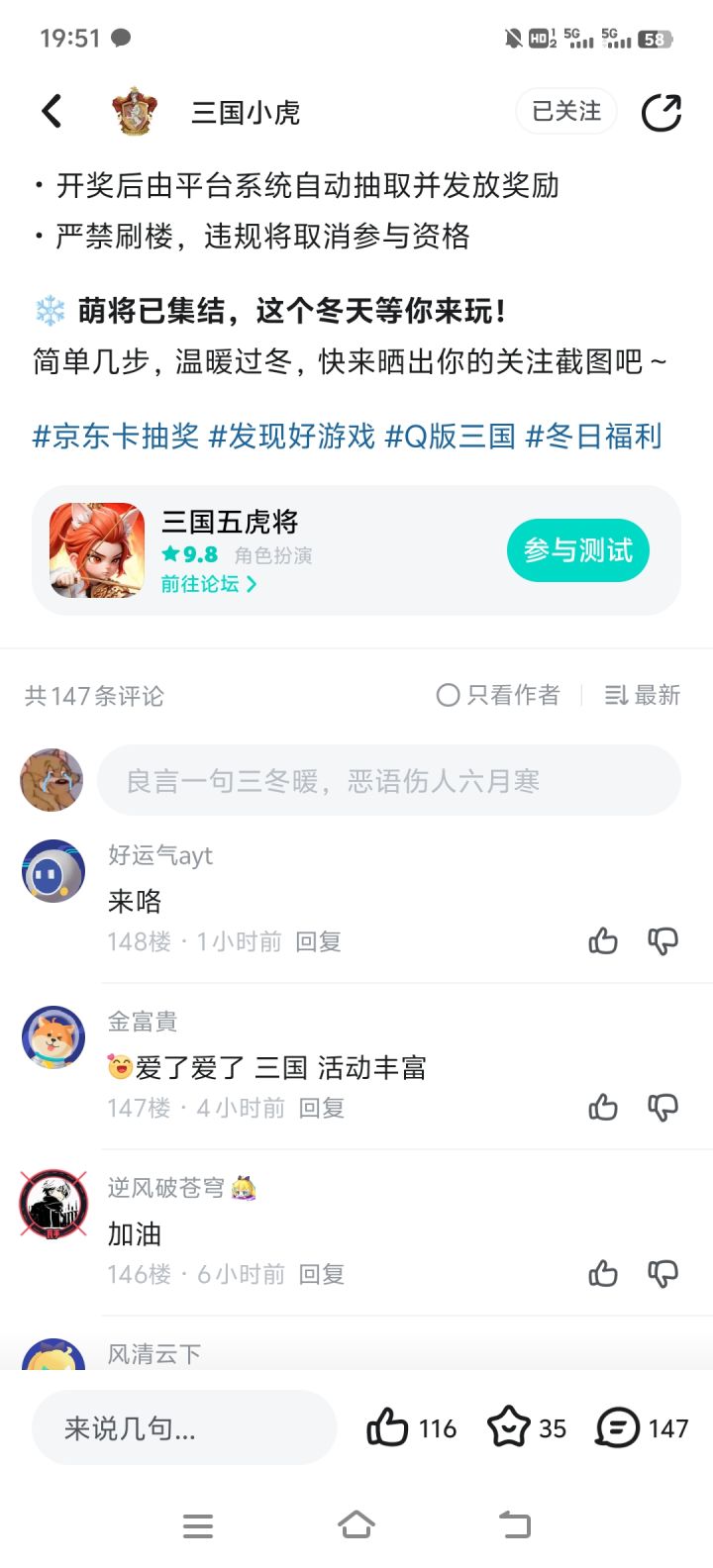This screenshot has height=1568, width=713.
Task: Toggle follow status via 已关注 button
Action: (565, 111)
